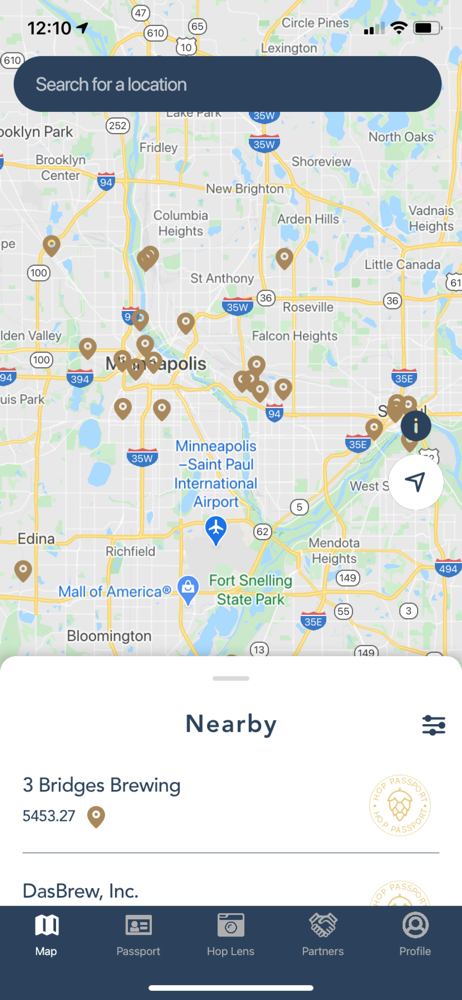
Task: Switch to the Passport tab
Action: 138,934
